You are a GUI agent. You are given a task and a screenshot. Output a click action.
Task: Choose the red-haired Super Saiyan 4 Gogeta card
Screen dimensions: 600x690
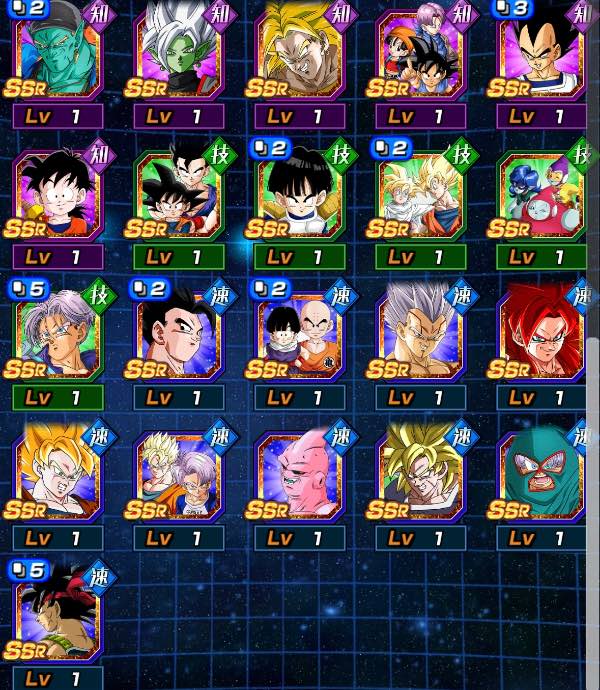(x=542, y=337)
